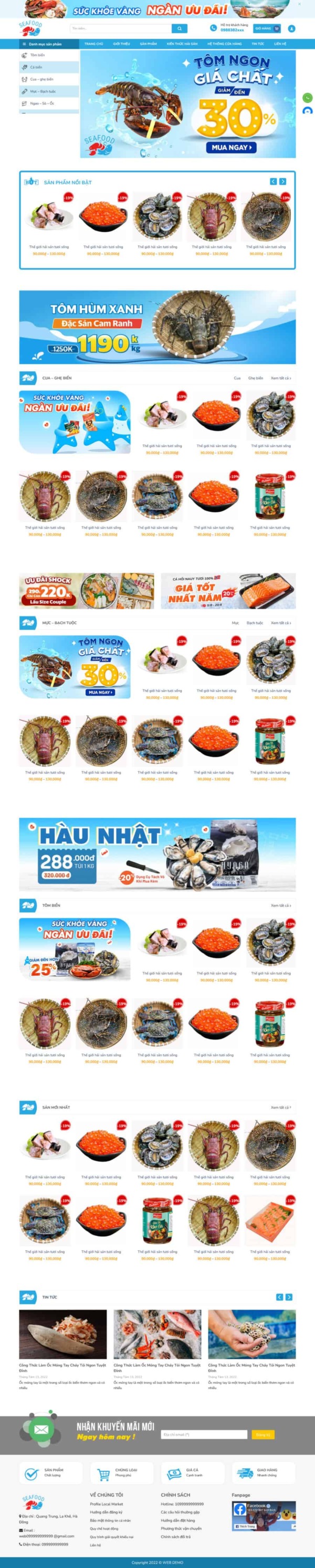Tap the search field in the header
This screenshot has width=315, height=1568.
coord(120,28)
